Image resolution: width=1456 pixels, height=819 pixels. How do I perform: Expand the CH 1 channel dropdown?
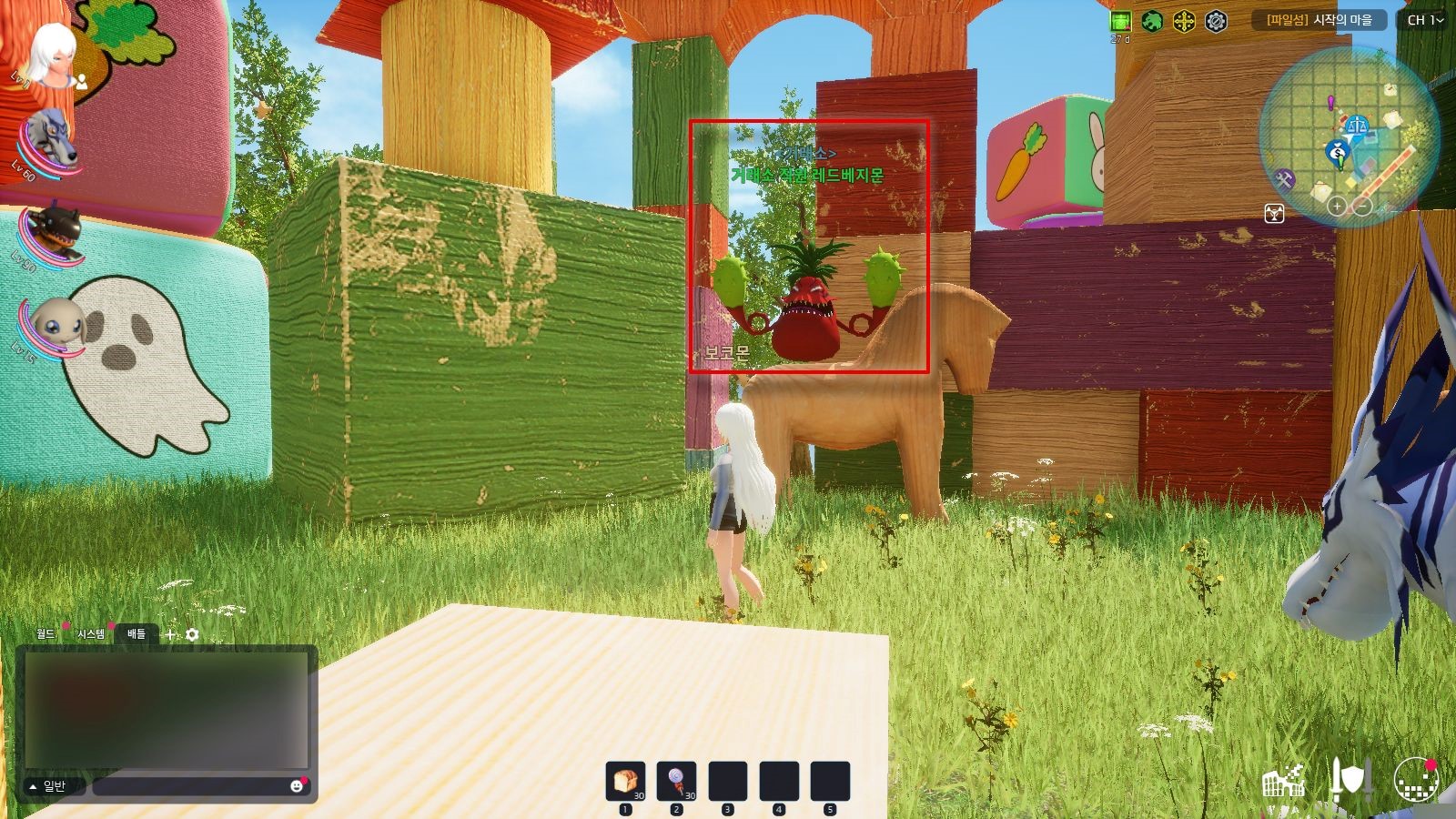pos(1424,20)
